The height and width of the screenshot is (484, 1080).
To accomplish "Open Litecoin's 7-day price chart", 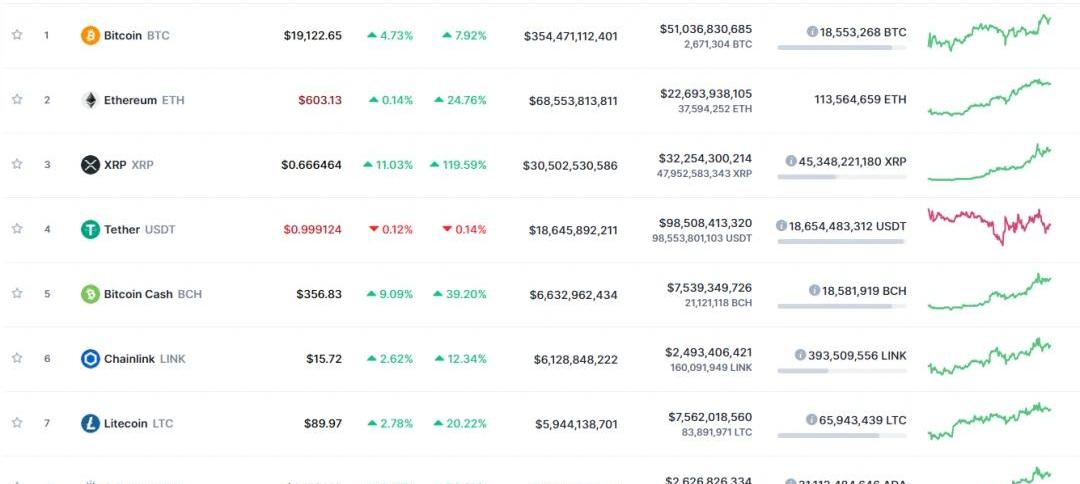I will pyautogui.click(x=989, y=421).
